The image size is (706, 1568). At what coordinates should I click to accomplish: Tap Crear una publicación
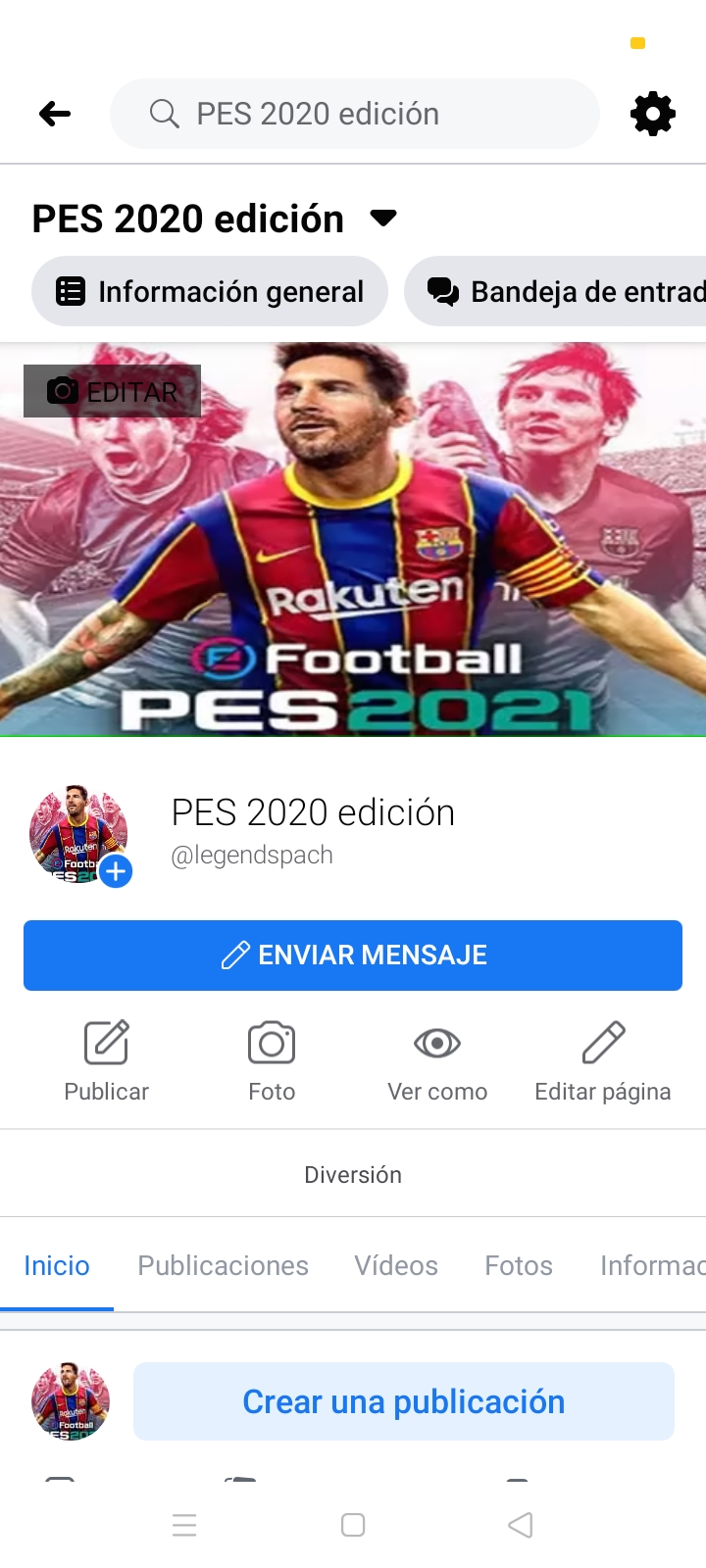pyautogui.click(x=404, y=1401)
